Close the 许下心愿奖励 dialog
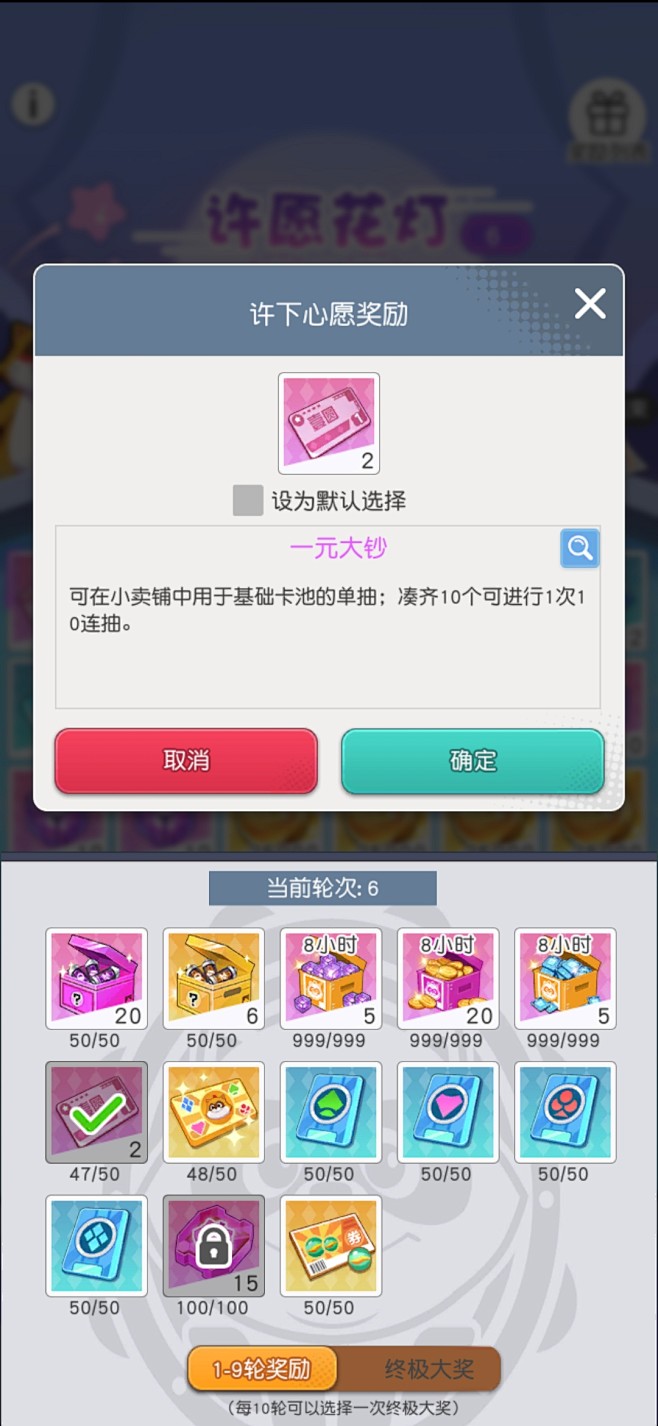The height and width of the screenshot is (1426, 658). [x=589, y=303]
